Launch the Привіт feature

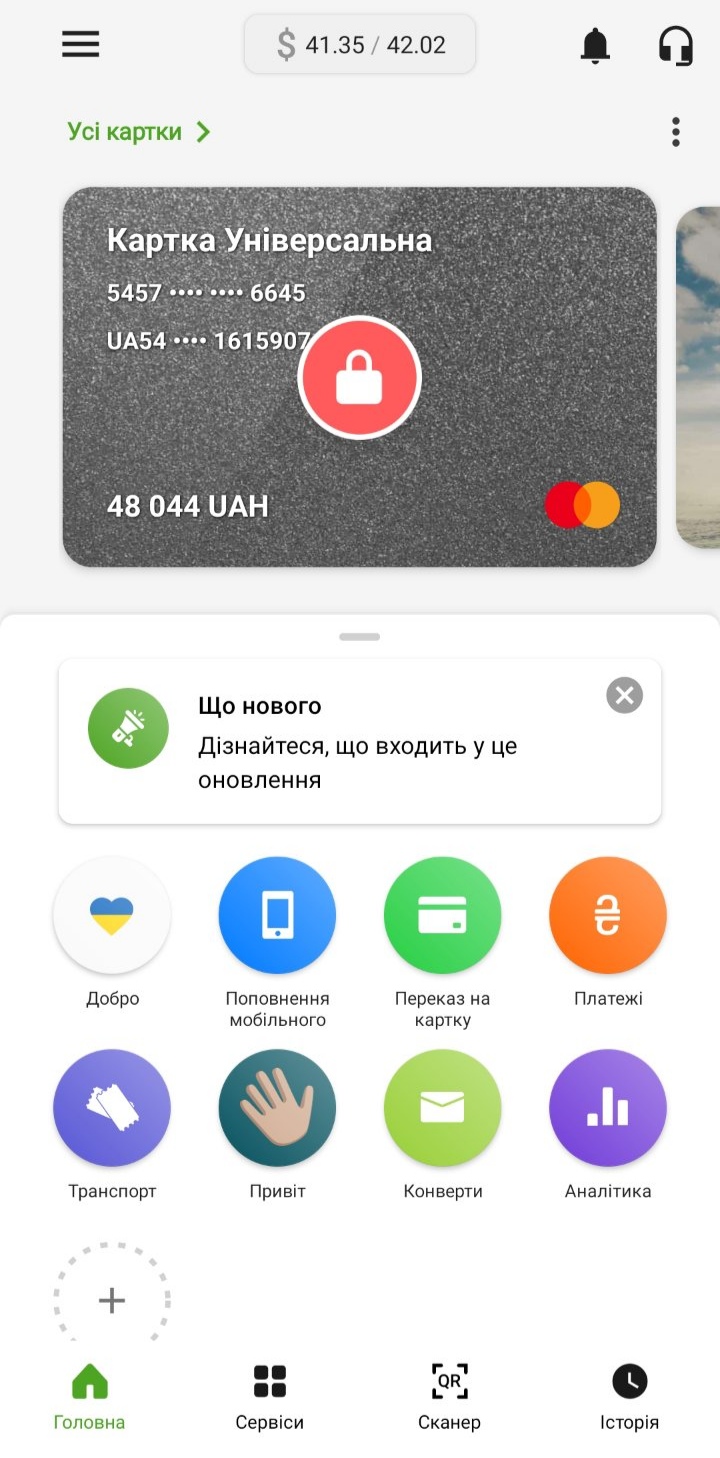[277, 1108]
